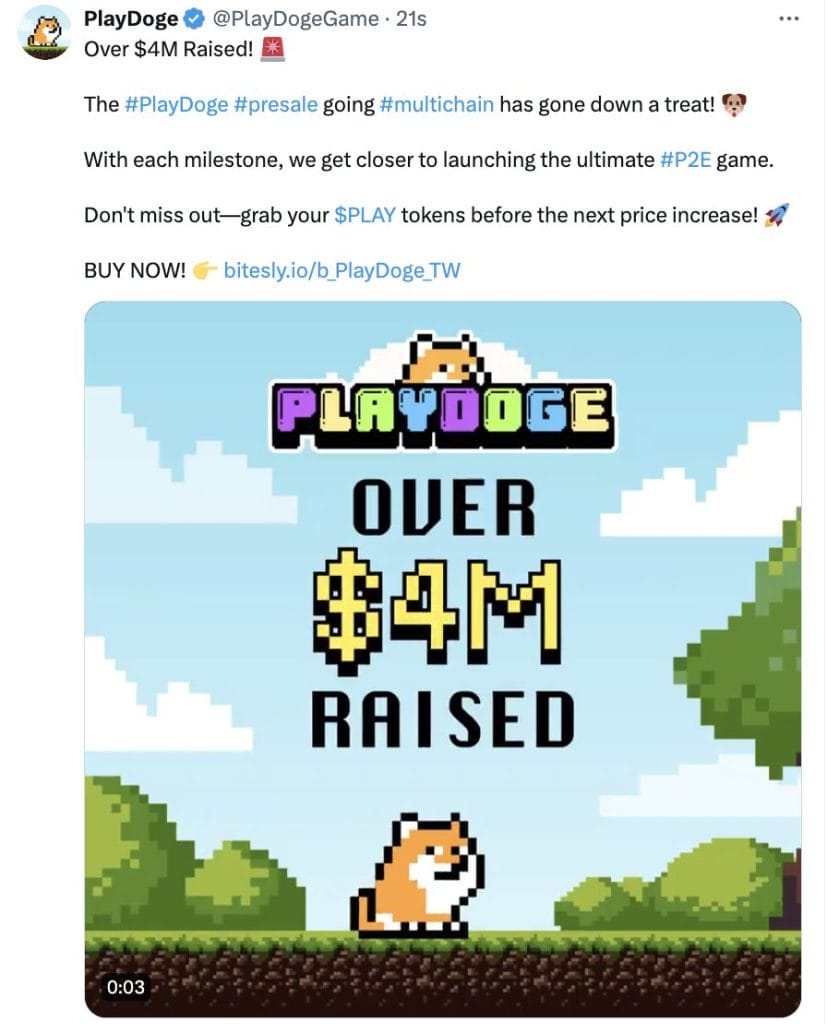Open the #multichain hashtag

437,104
